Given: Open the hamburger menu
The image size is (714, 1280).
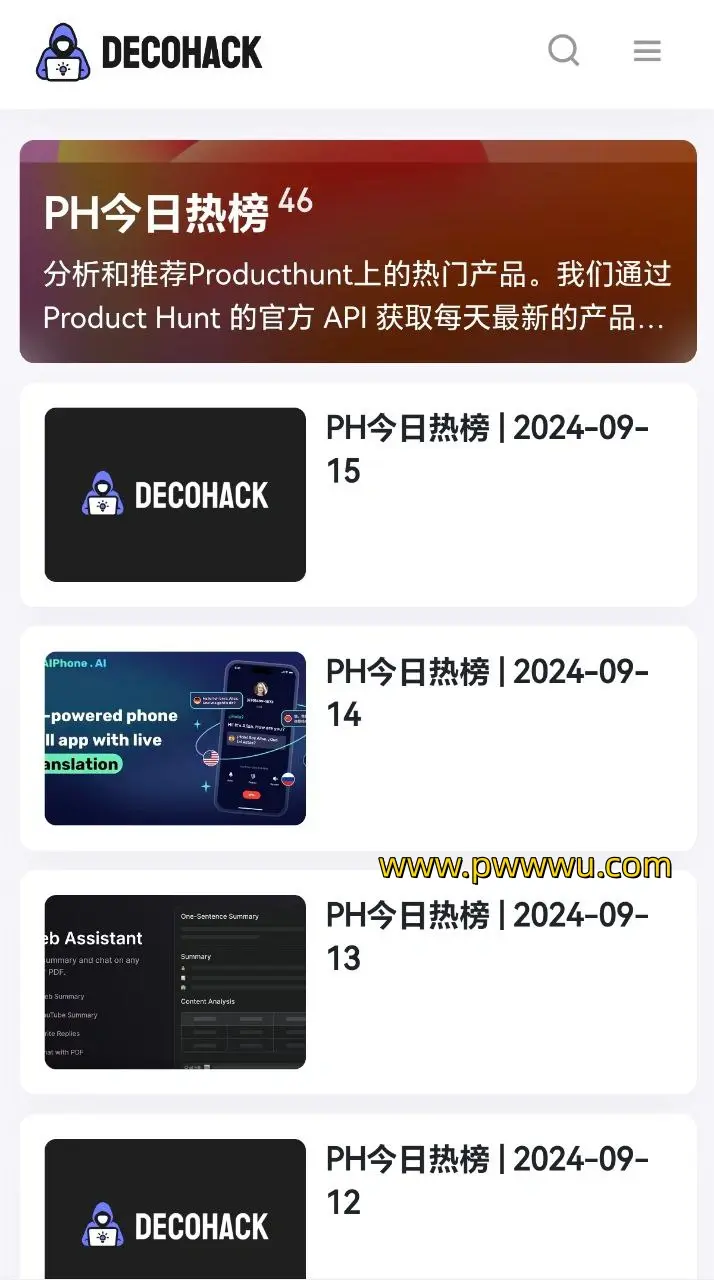Looking at the screenshot, I should (x=647, y=51).
